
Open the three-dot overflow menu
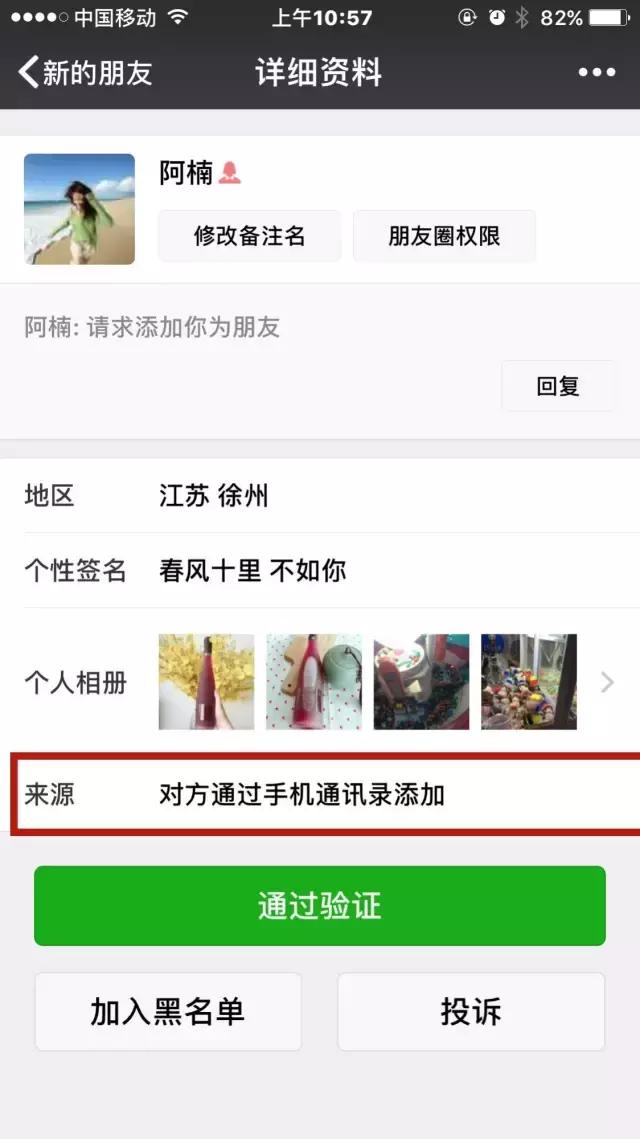point(597,73)
